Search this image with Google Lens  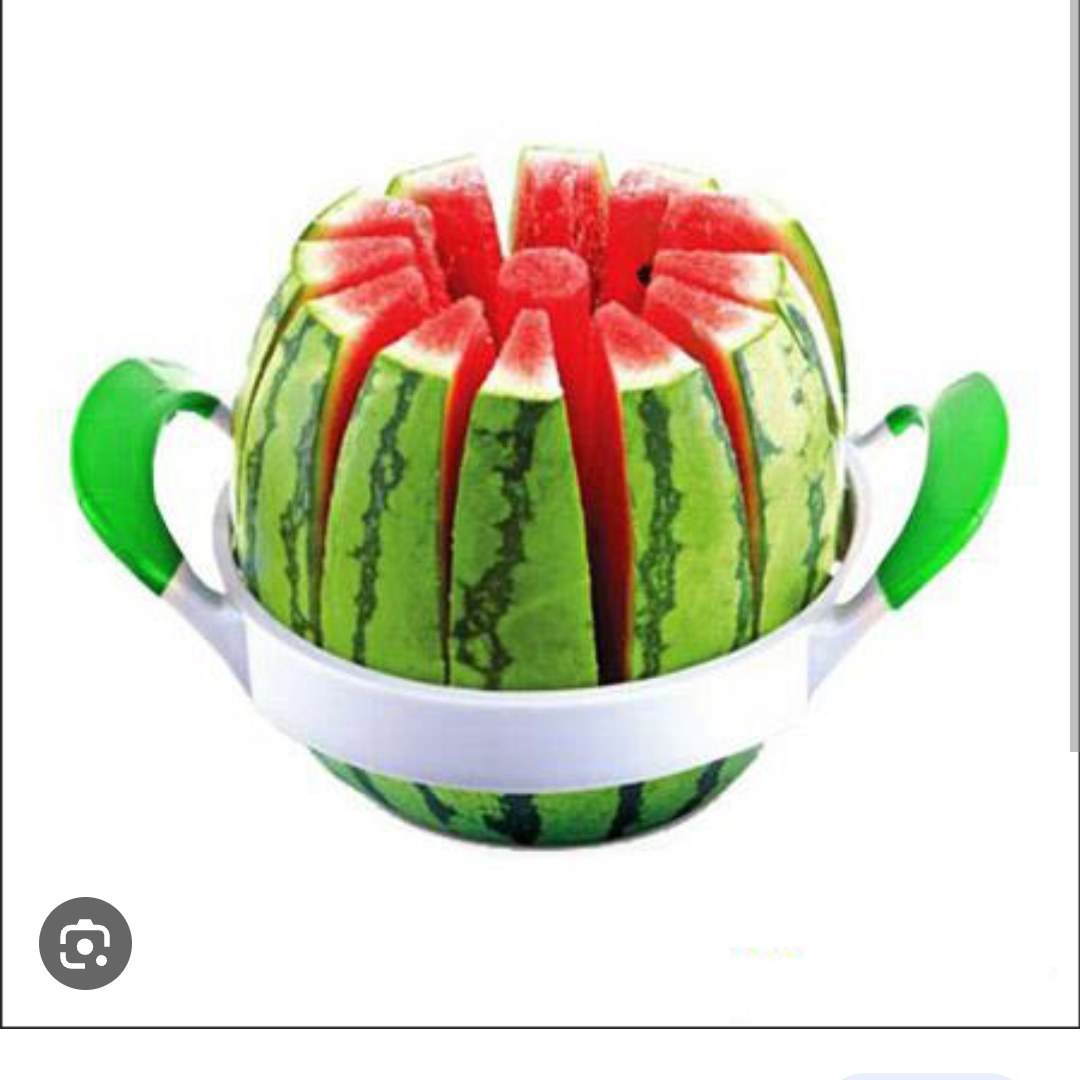coord(85,943)
